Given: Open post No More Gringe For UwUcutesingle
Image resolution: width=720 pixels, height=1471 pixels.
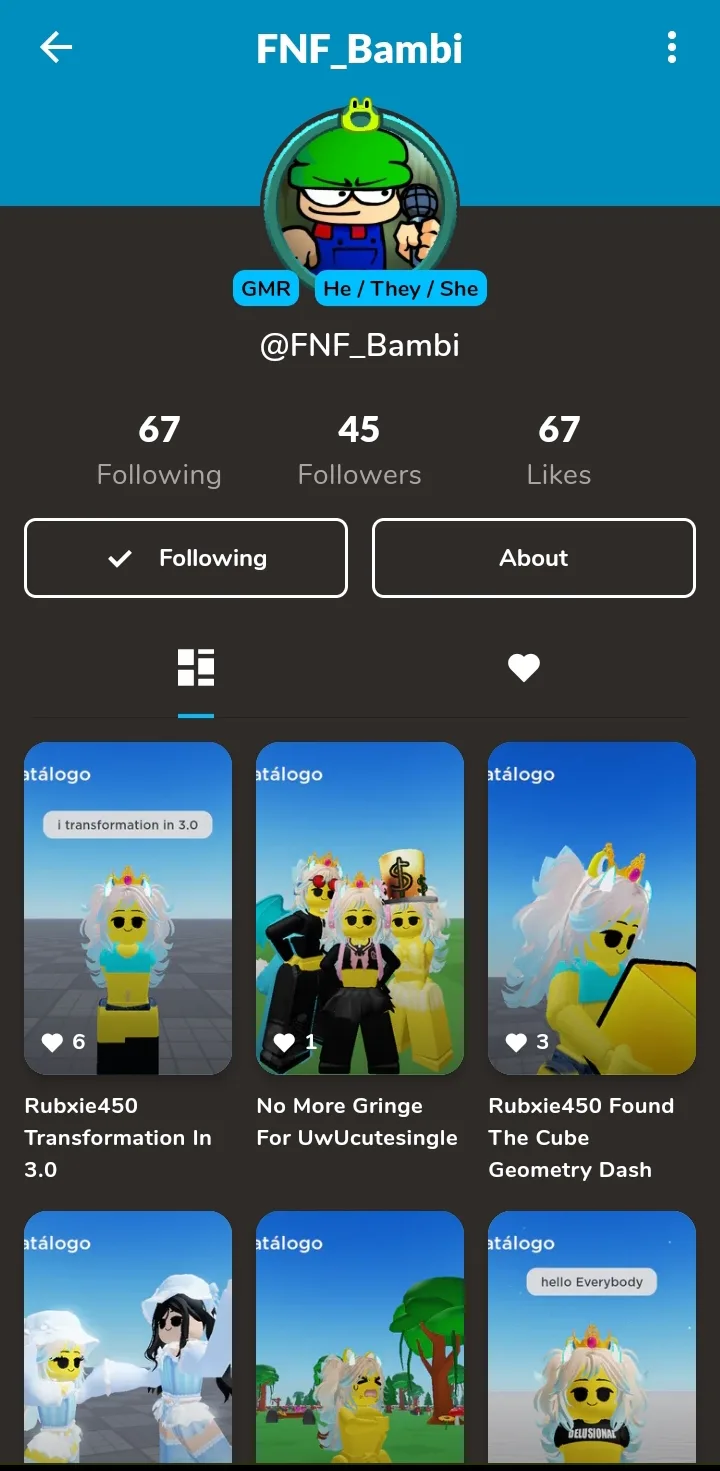Looking at the screenshot, I should point(360,908).
